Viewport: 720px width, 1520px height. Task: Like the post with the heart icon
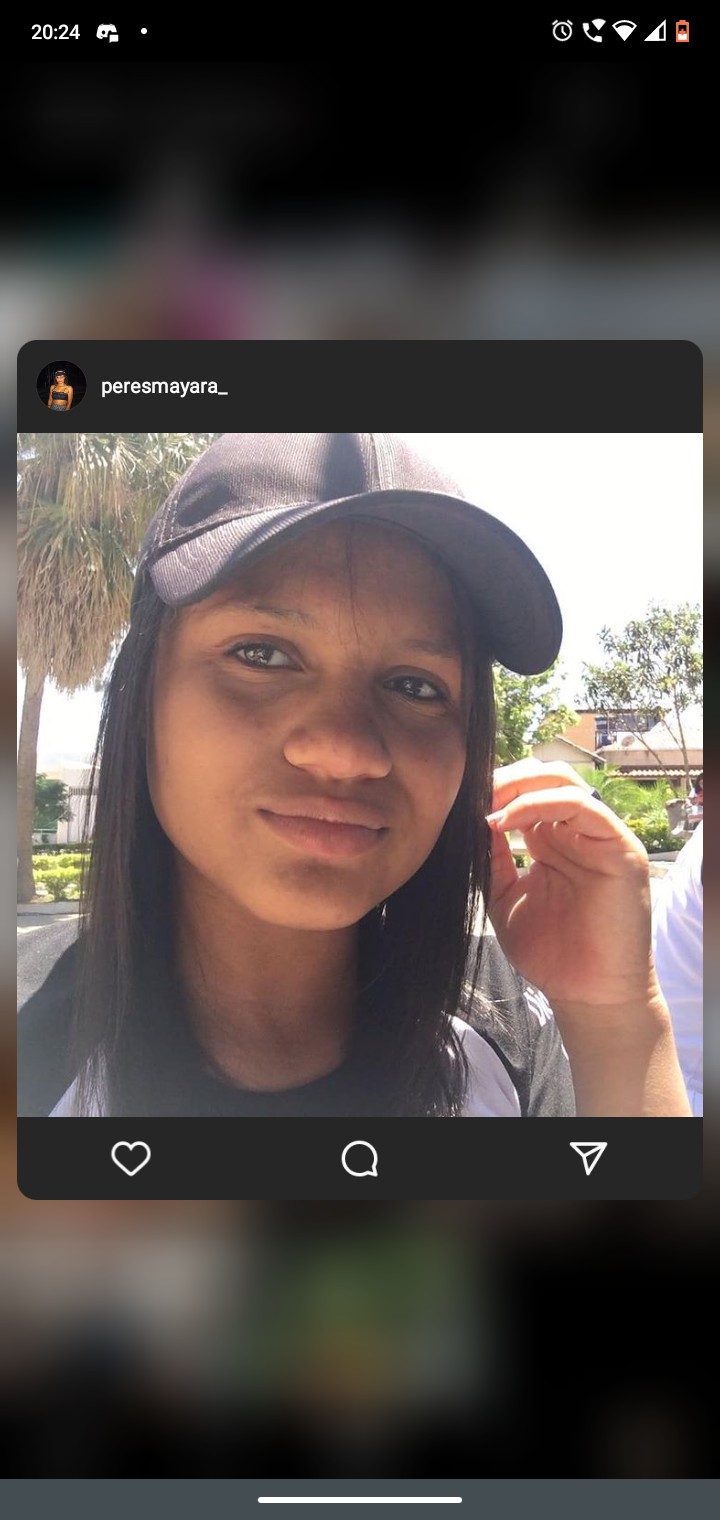pos(131,1158)
